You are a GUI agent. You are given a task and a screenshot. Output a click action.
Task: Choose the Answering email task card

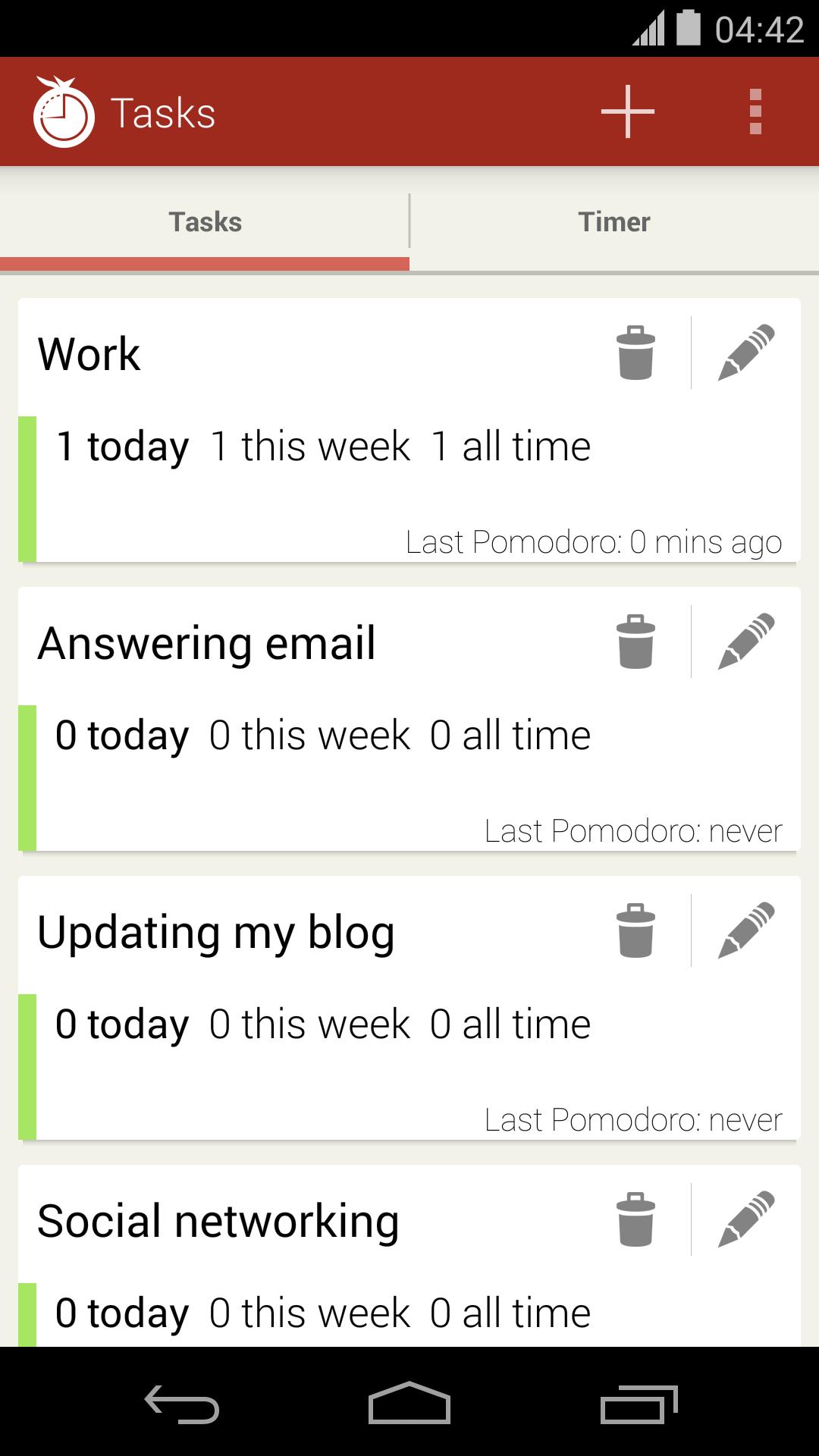pos(303,758)
